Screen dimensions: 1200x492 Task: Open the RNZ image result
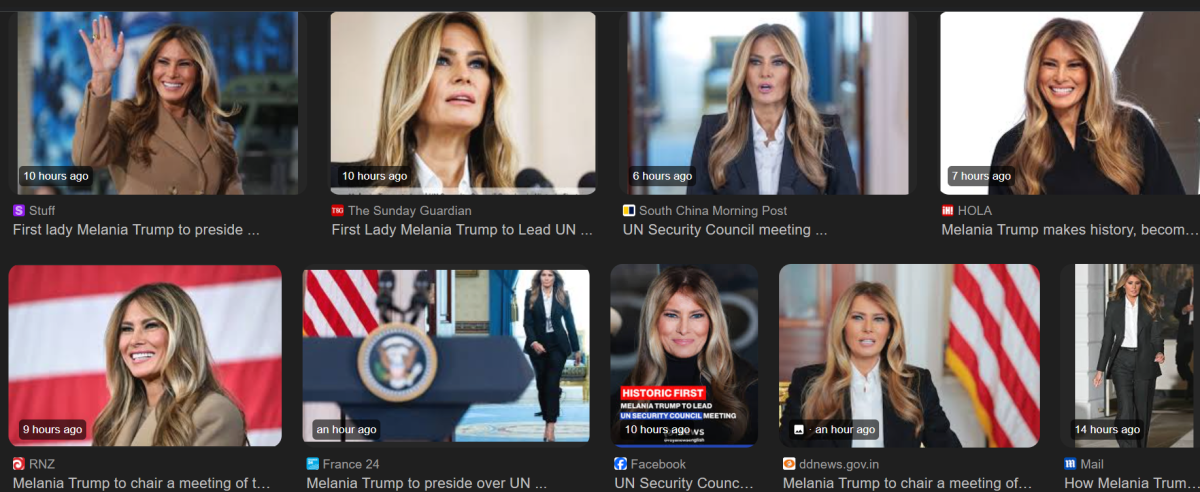(146, 355)
